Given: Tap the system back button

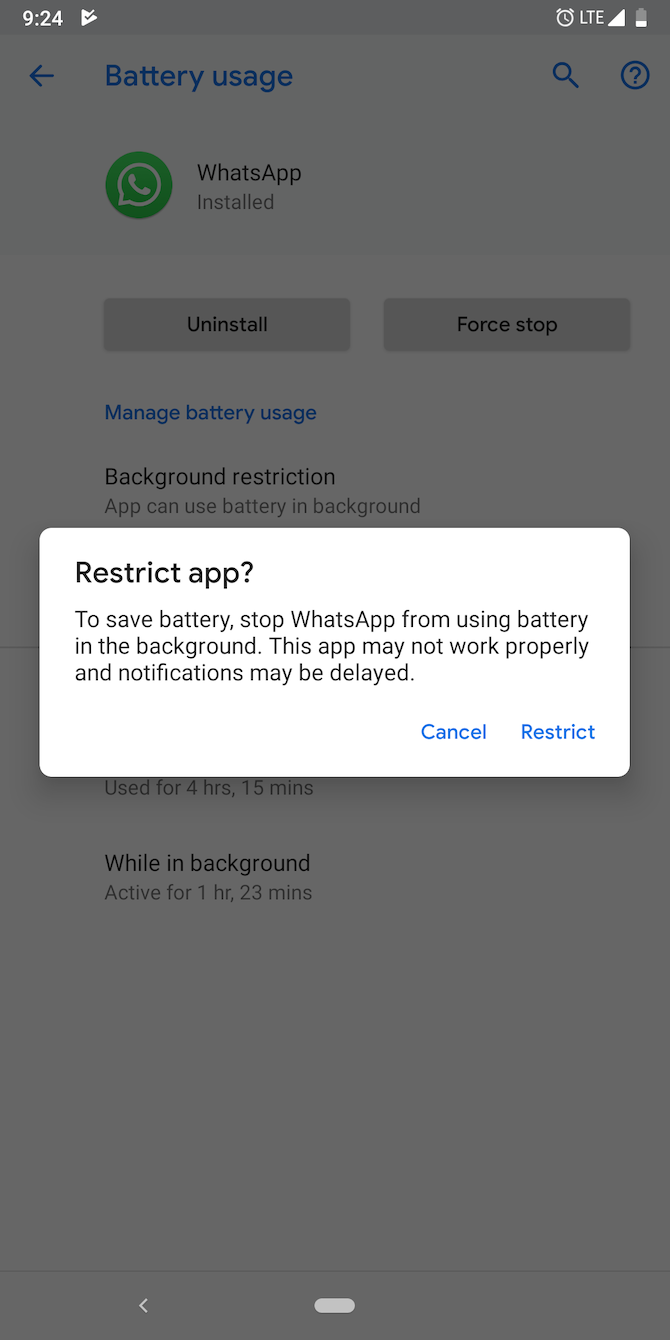Looking at the screenshot, I should 143,1305.
